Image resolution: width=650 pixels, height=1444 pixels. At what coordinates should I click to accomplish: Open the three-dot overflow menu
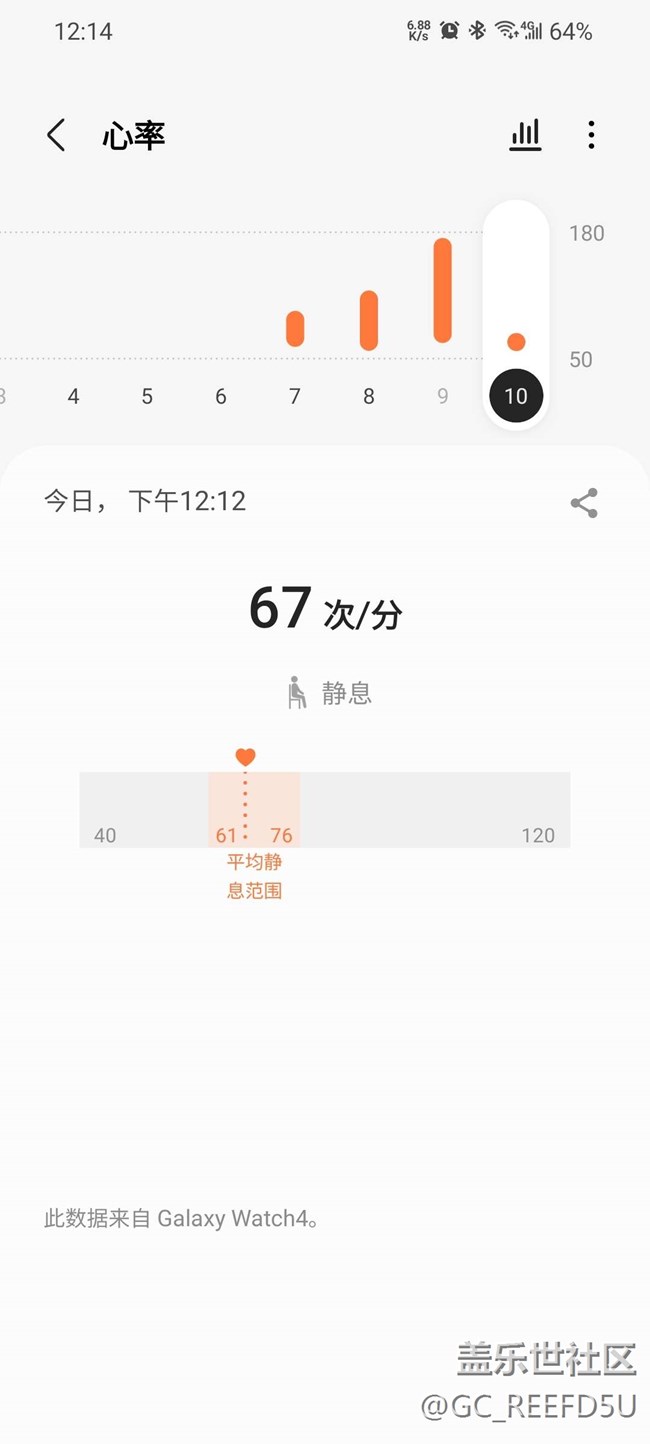[x=591, y=135]
